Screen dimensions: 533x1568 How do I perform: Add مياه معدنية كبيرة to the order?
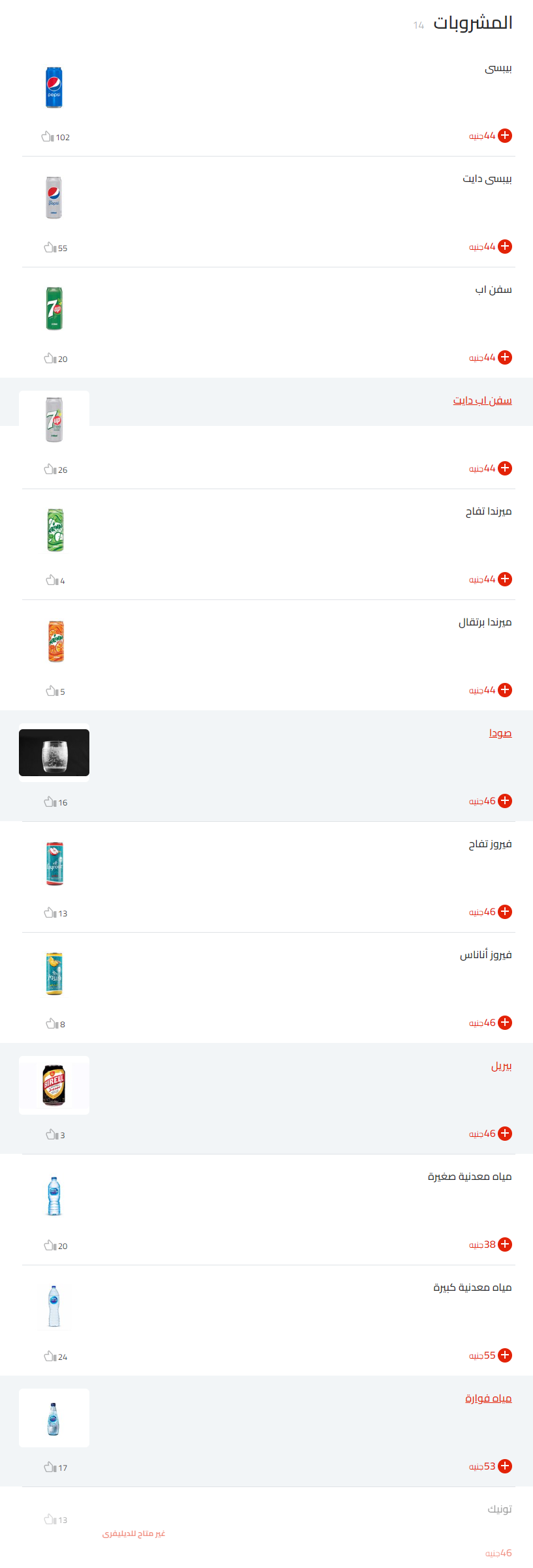(504, 1355)
